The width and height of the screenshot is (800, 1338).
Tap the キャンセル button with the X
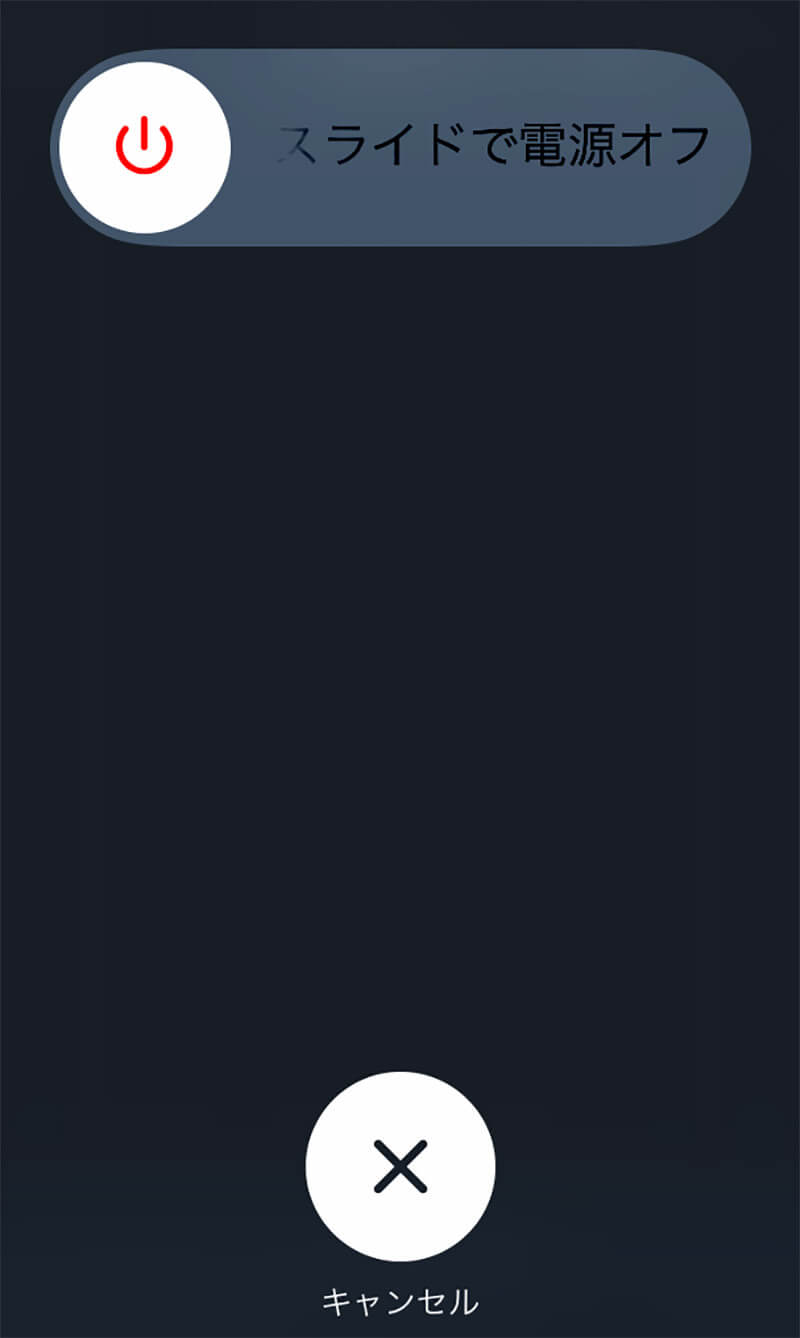(x=400, y=1166)
